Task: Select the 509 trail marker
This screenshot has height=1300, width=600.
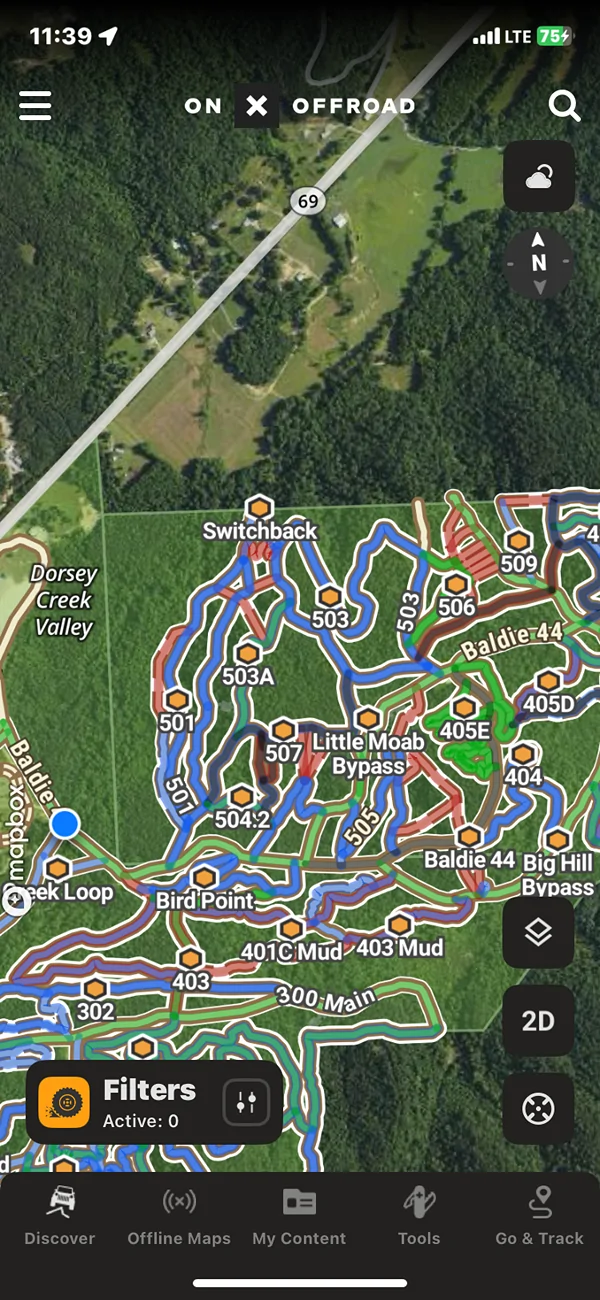Action: click(517, 541)
